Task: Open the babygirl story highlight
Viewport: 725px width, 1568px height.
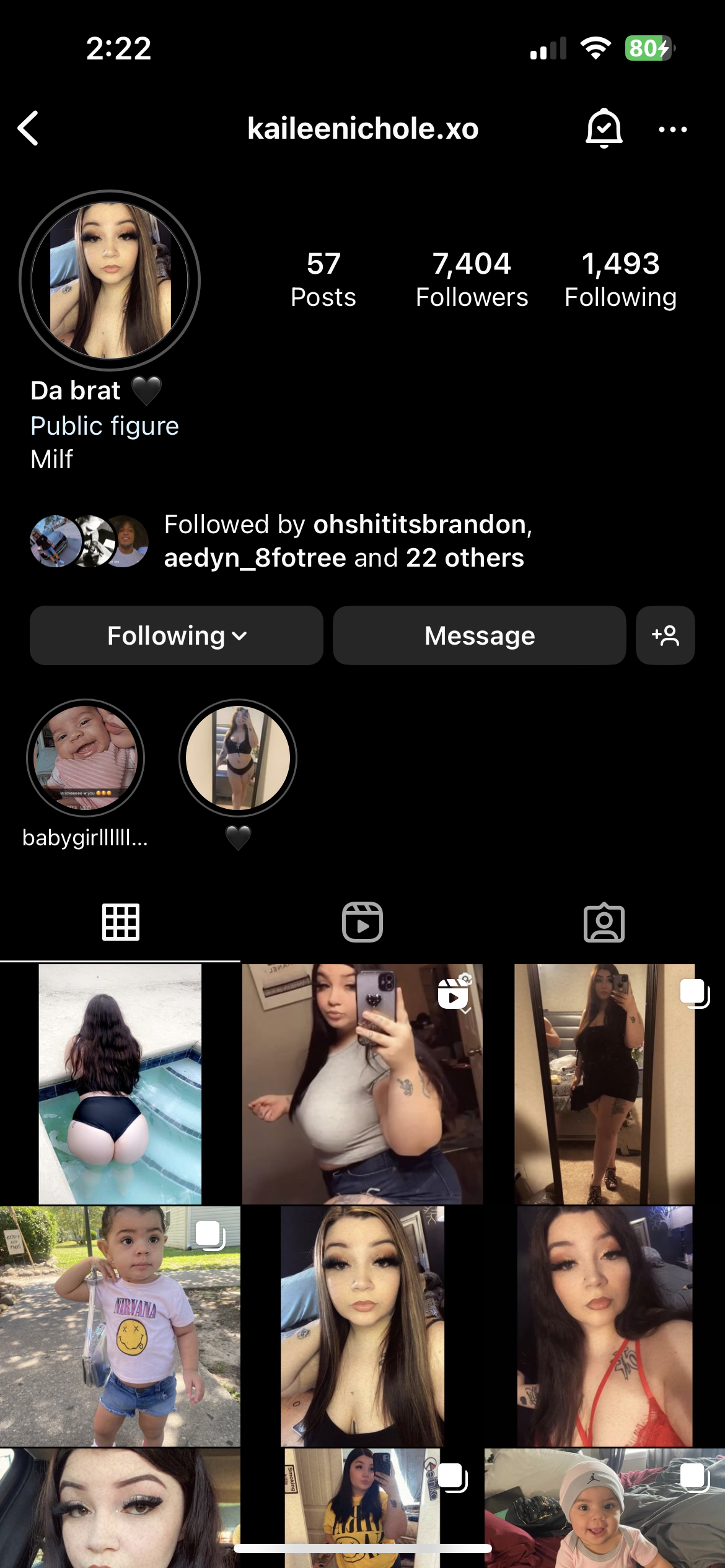Action: point(86,758)
